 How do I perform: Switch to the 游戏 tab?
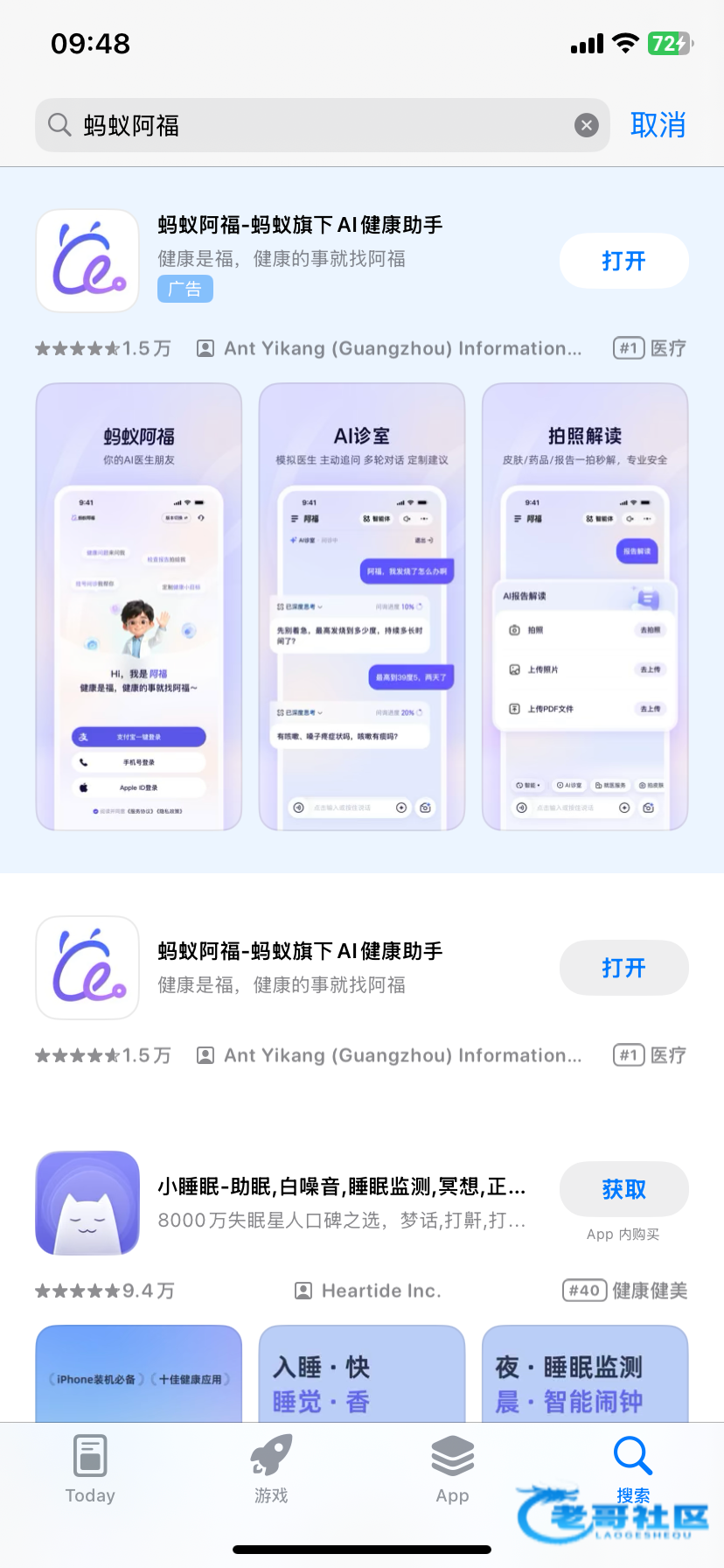pyautogui.click(x=271, y=1468)
